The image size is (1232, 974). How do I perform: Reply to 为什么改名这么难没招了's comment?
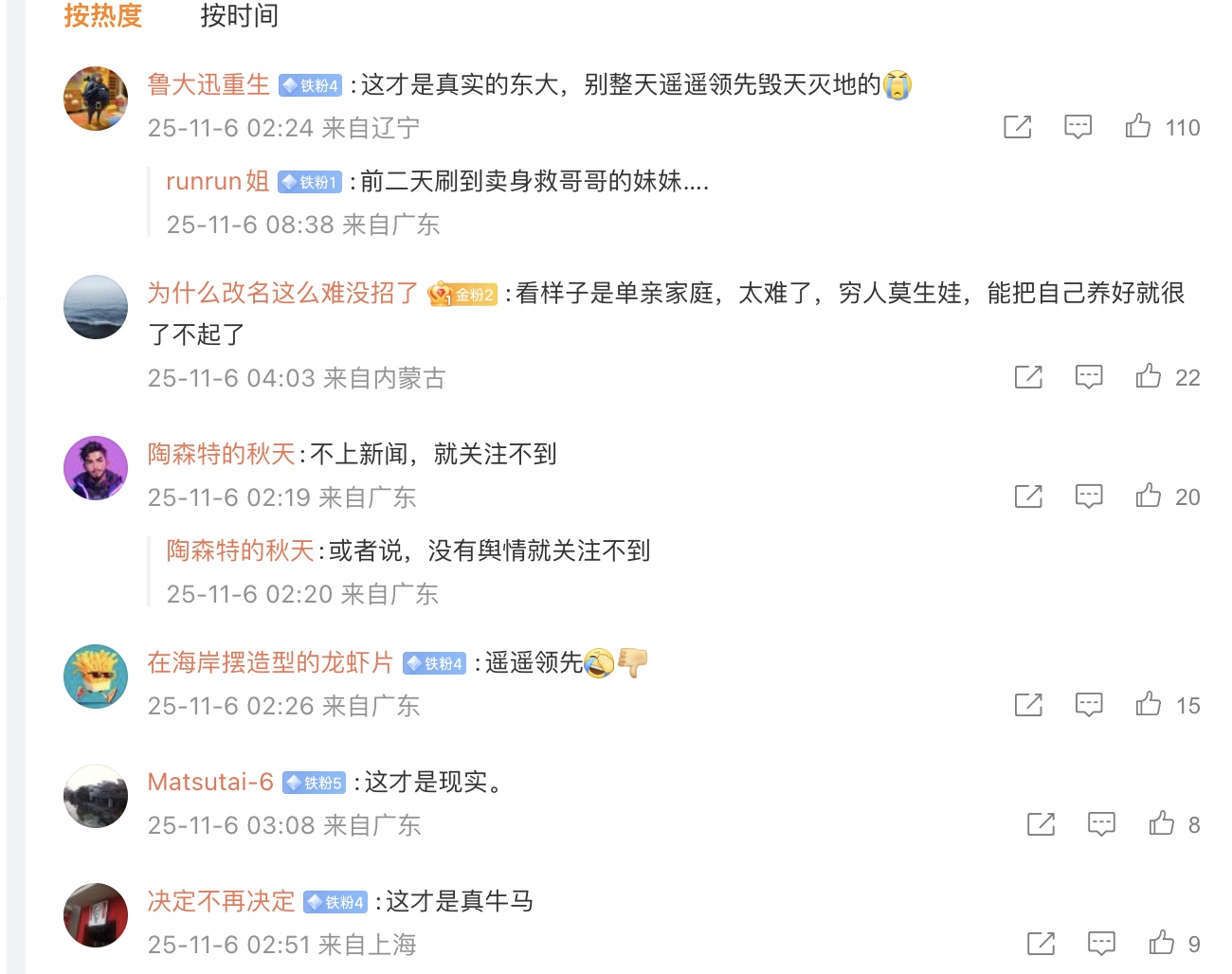tap(1089, 377)
